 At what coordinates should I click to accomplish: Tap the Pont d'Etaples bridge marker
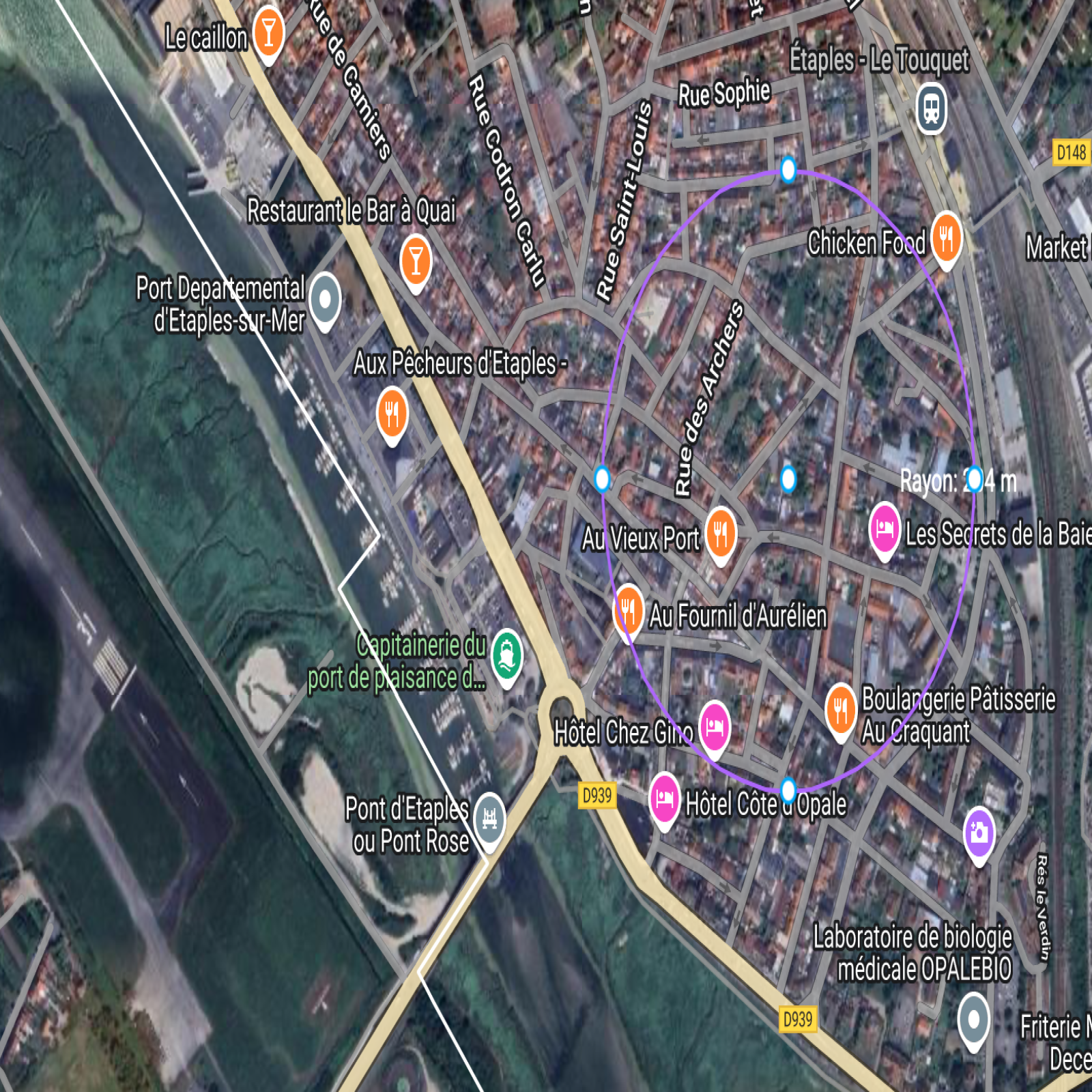[489, 818]
